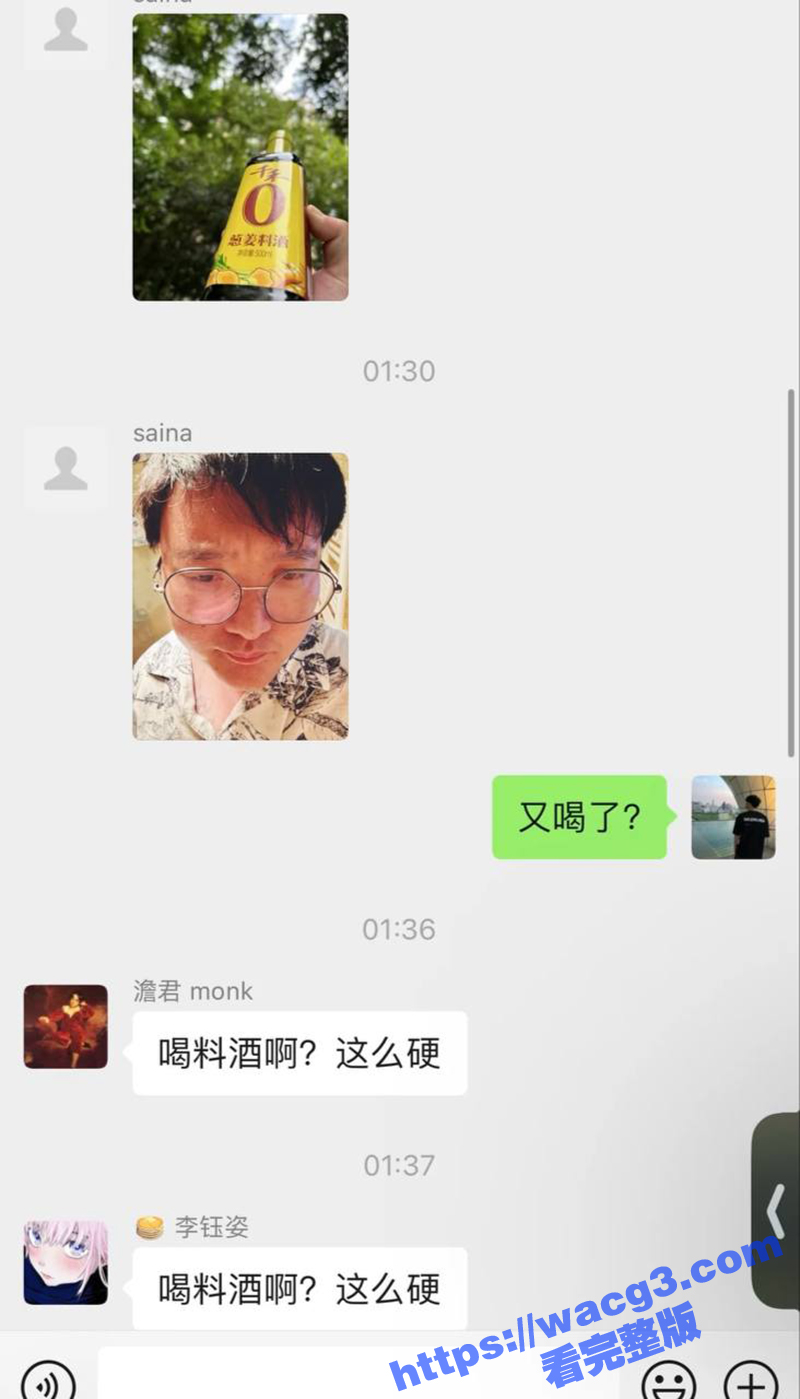Open saina's selfie photo

(240, 595)
